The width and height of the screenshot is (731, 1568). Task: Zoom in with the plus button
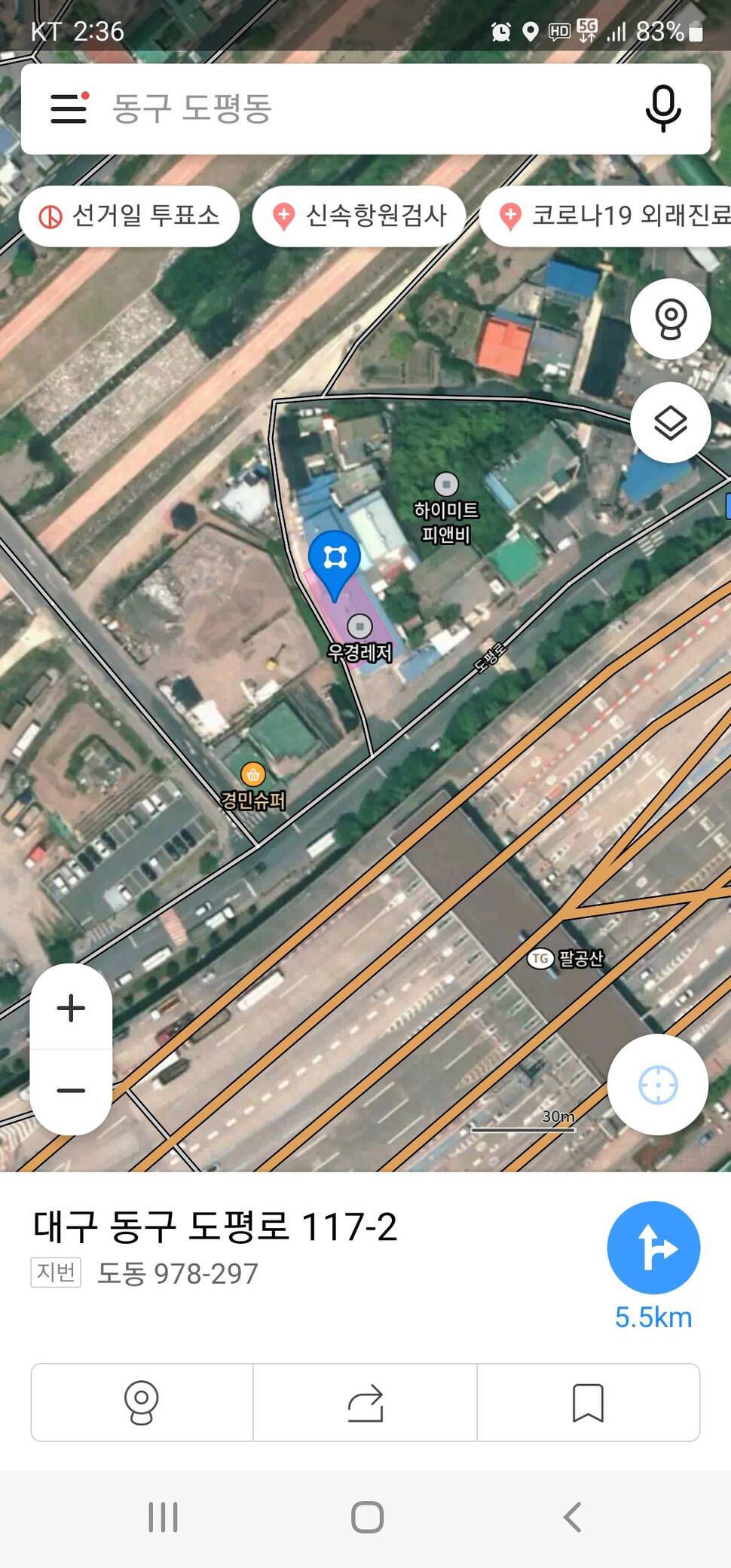pos(71,1007)
